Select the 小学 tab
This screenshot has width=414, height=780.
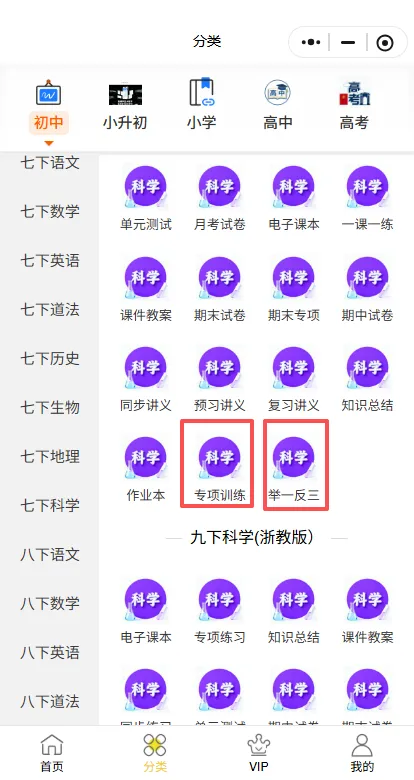[x=202, y=104]
